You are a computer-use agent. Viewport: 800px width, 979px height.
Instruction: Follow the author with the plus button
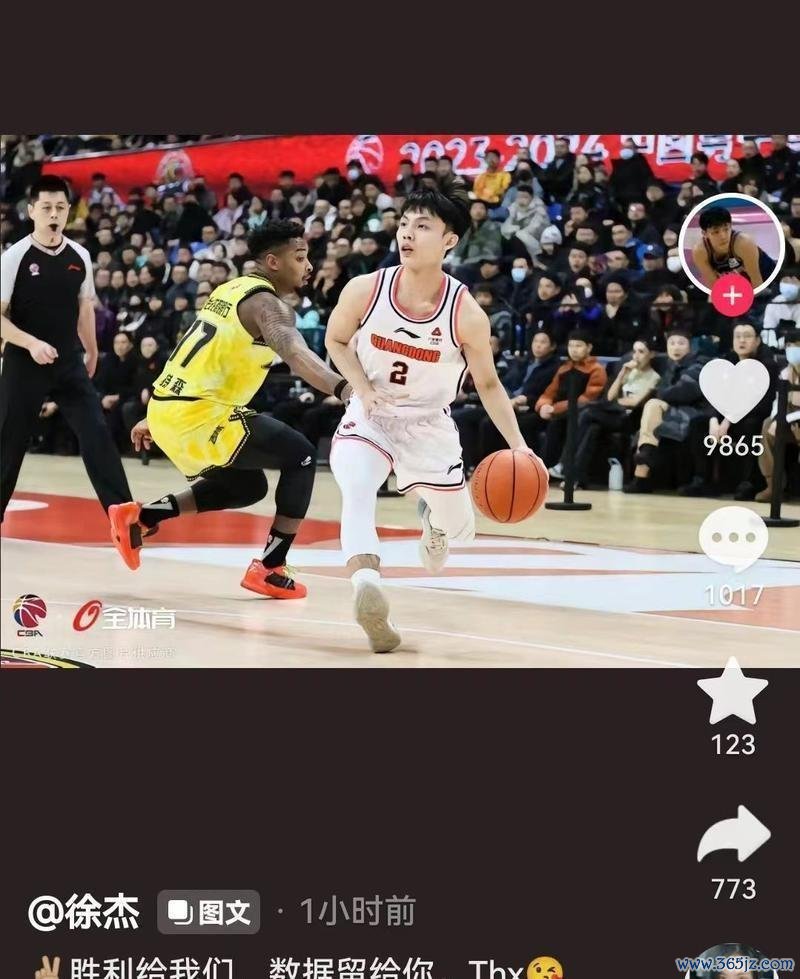pos(732,295)
